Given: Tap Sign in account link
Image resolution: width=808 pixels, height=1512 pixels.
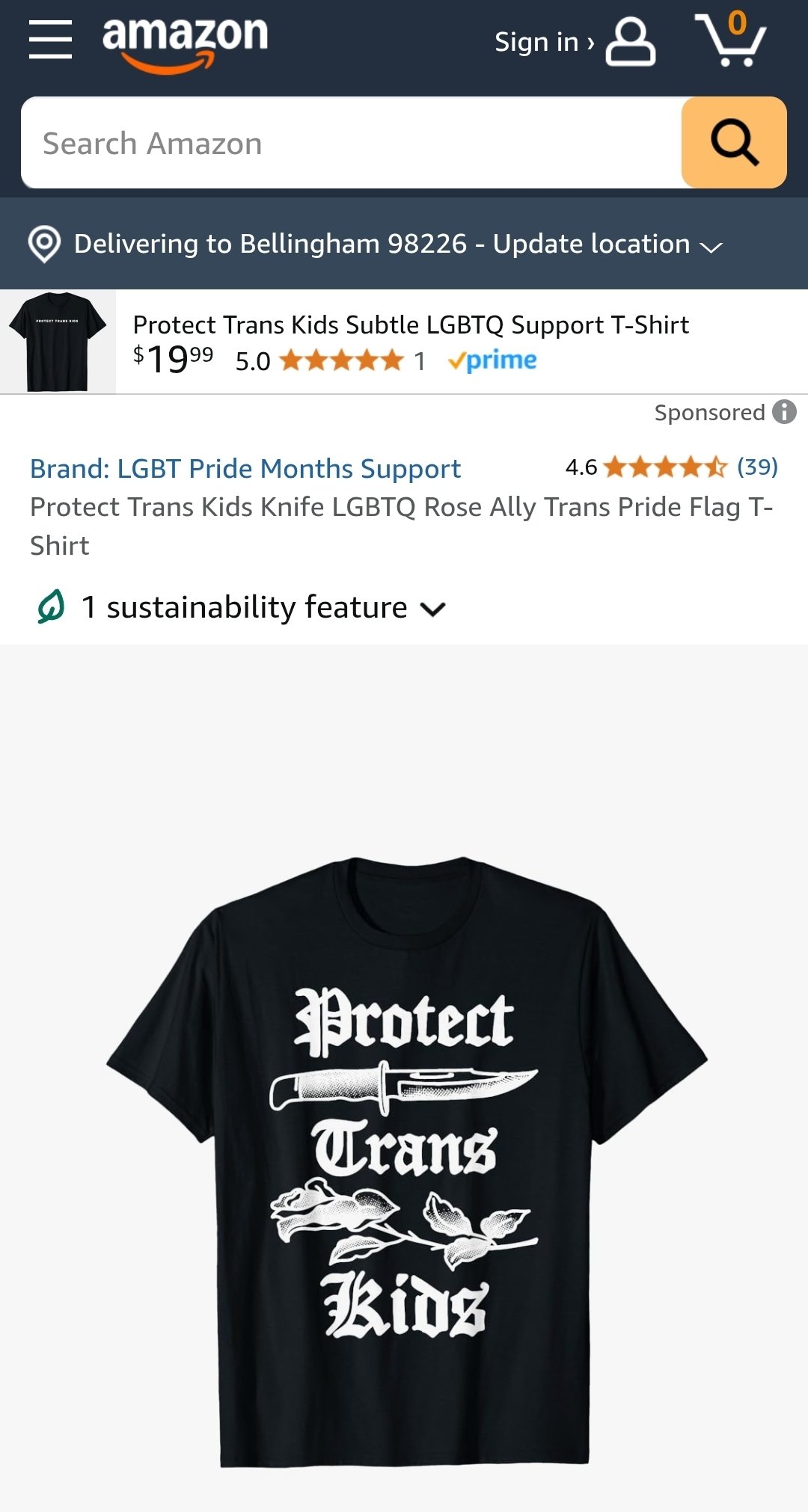Looking at the screenshot, I should point(575,42).
